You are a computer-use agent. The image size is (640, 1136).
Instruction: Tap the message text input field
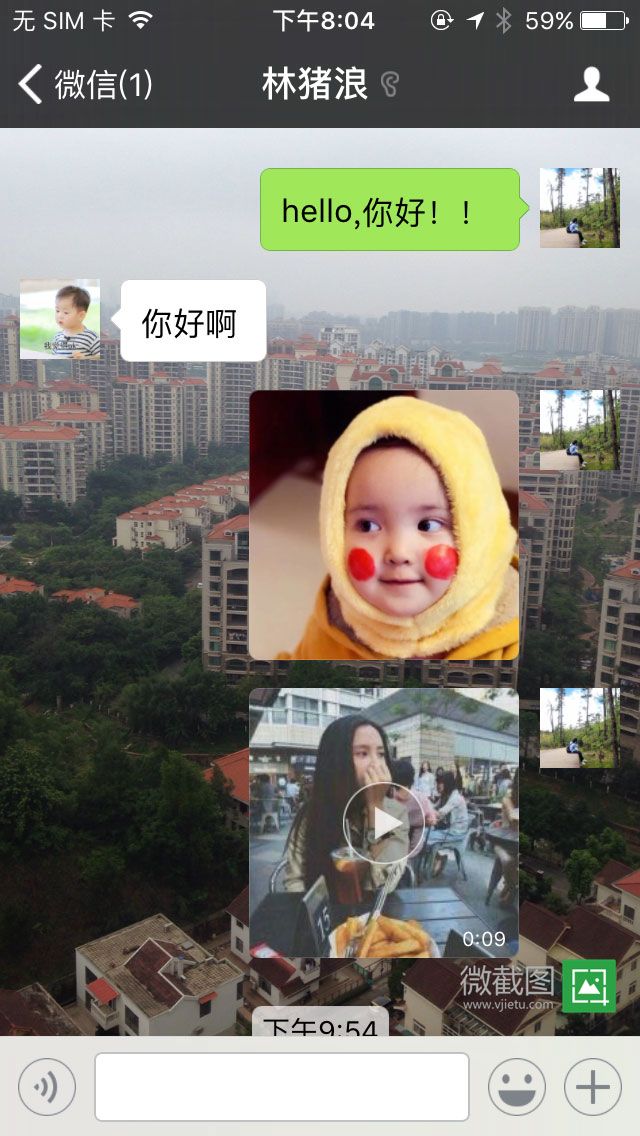[x=282, y=1087]
